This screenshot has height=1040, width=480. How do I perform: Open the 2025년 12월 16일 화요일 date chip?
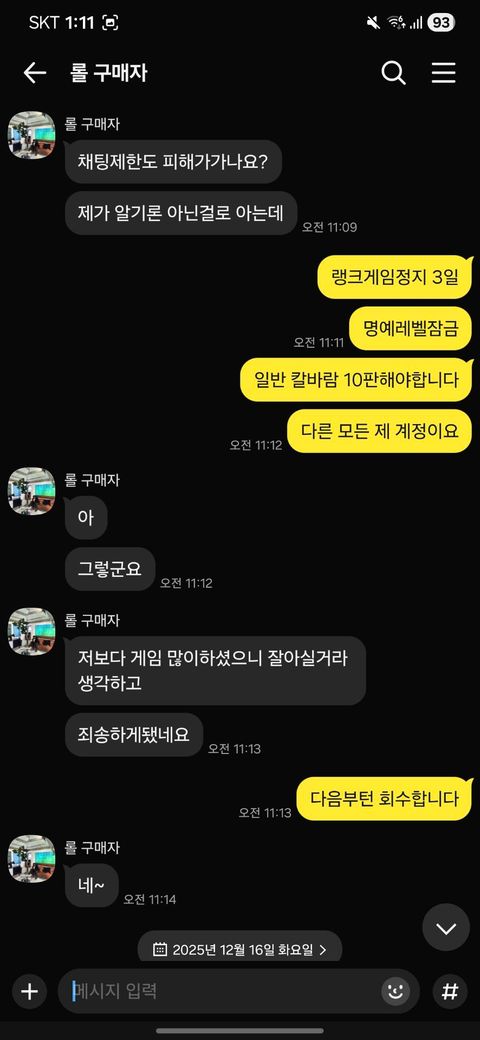tap(239, 948)
